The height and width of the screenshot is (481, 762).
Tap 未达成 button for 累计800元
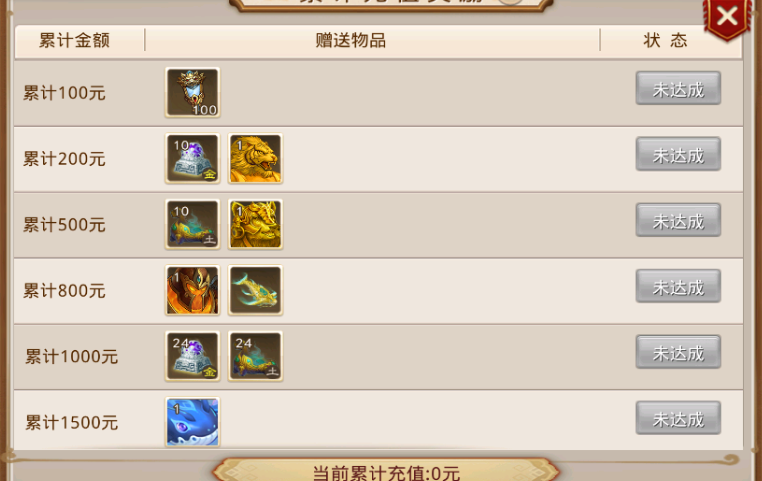coord(678,287)
